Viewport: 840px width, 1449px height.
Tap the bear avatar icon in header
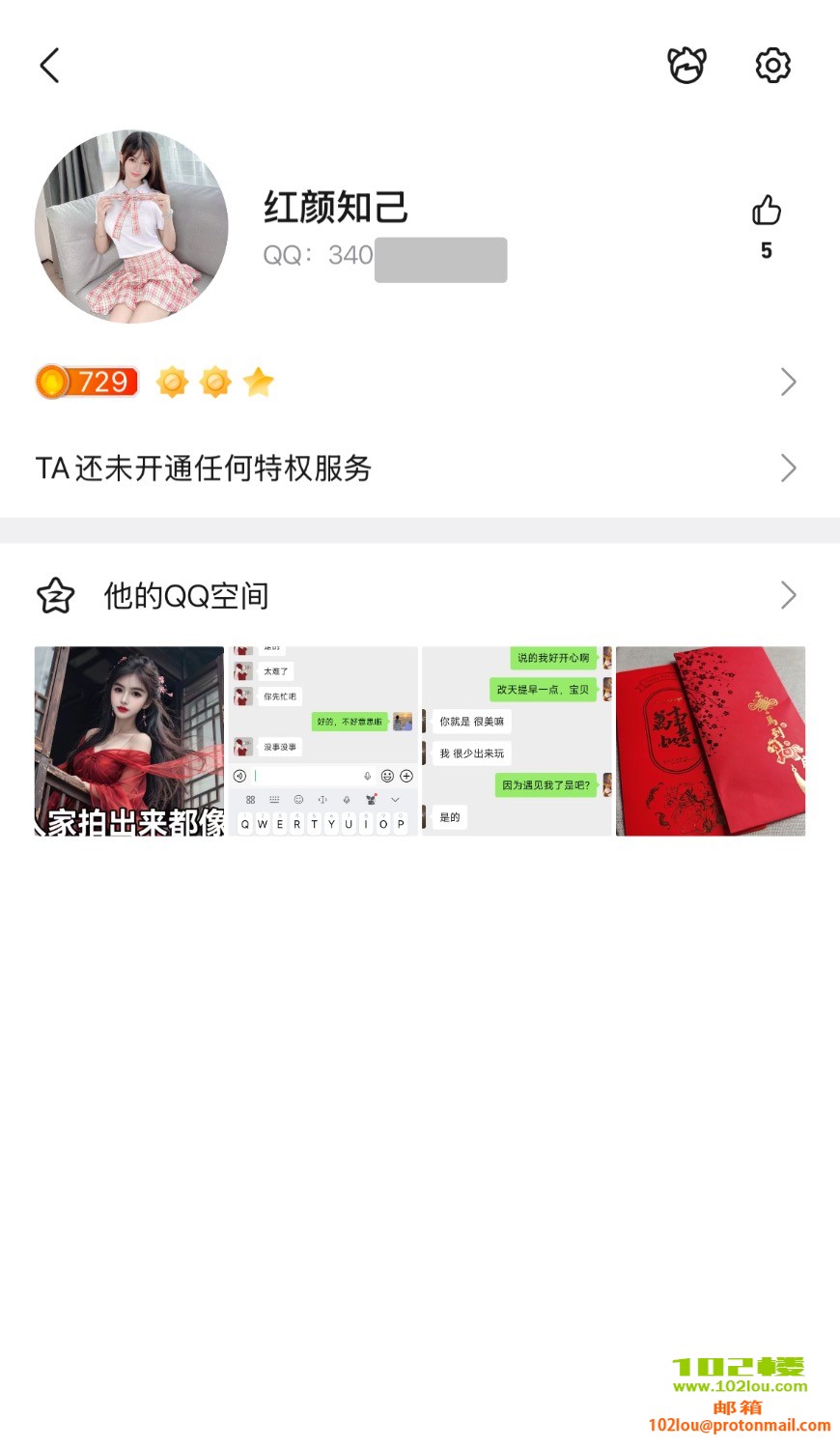686,66
